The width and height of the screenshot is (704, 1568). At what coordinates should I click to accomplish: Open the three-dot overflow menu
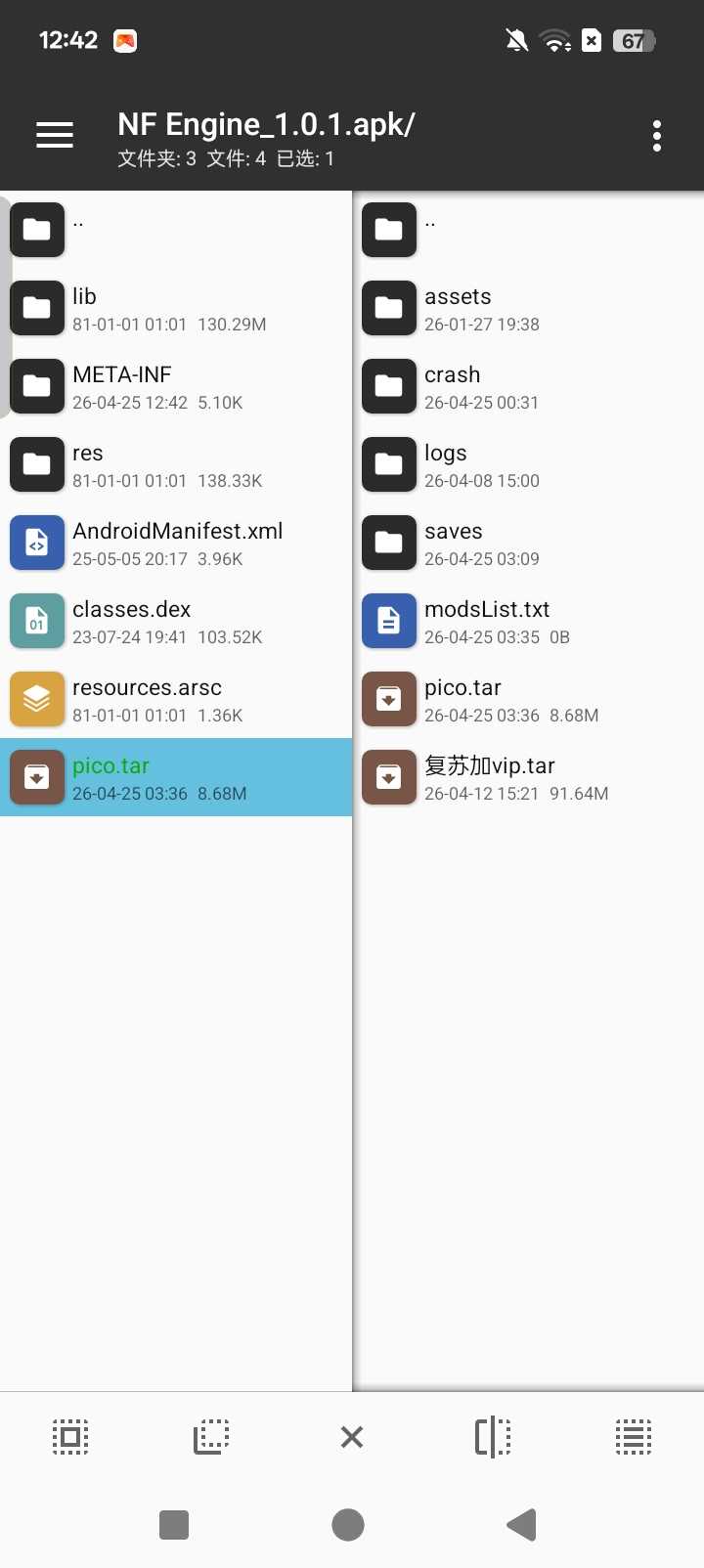click(657, 136)
